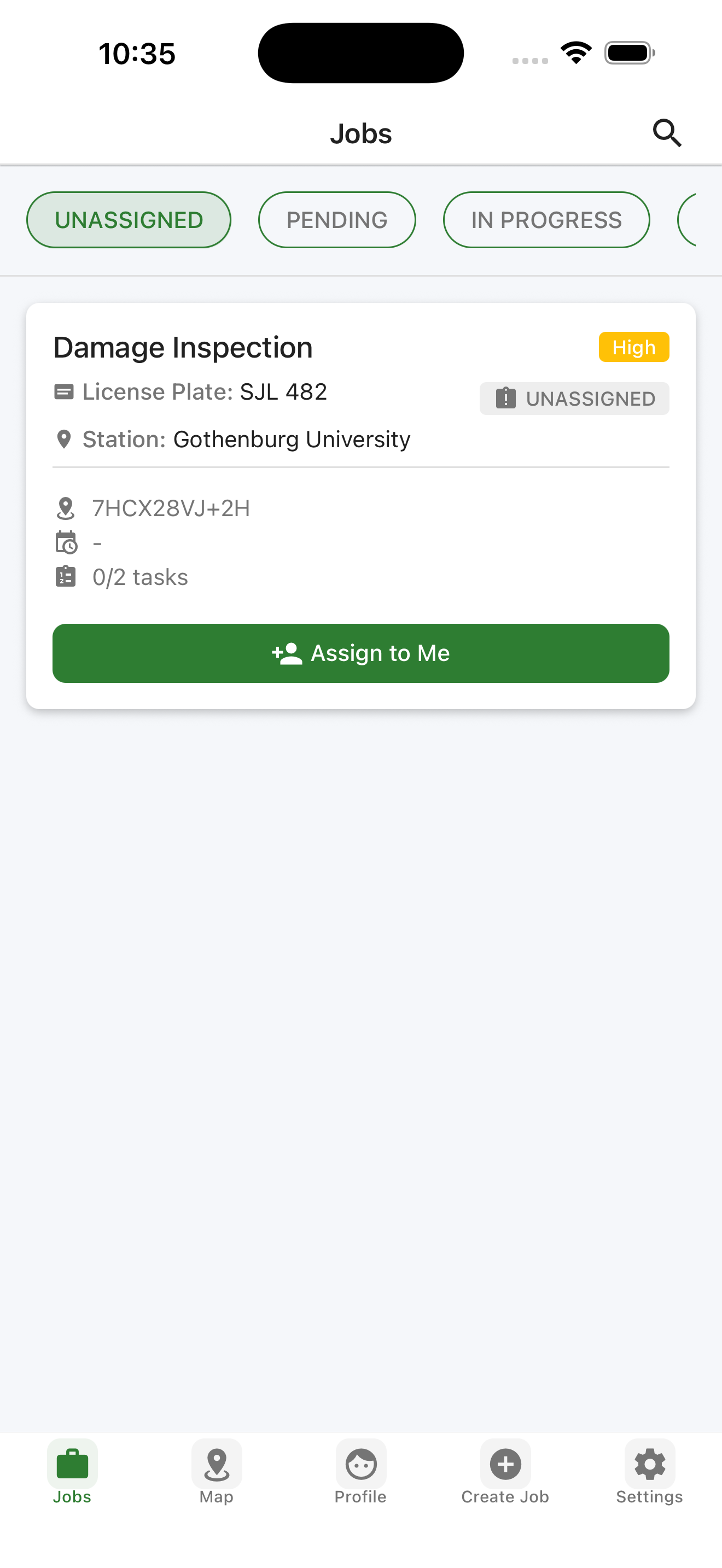
Task: Select the Jobs briefcase icon
Action: [72, 1464]
